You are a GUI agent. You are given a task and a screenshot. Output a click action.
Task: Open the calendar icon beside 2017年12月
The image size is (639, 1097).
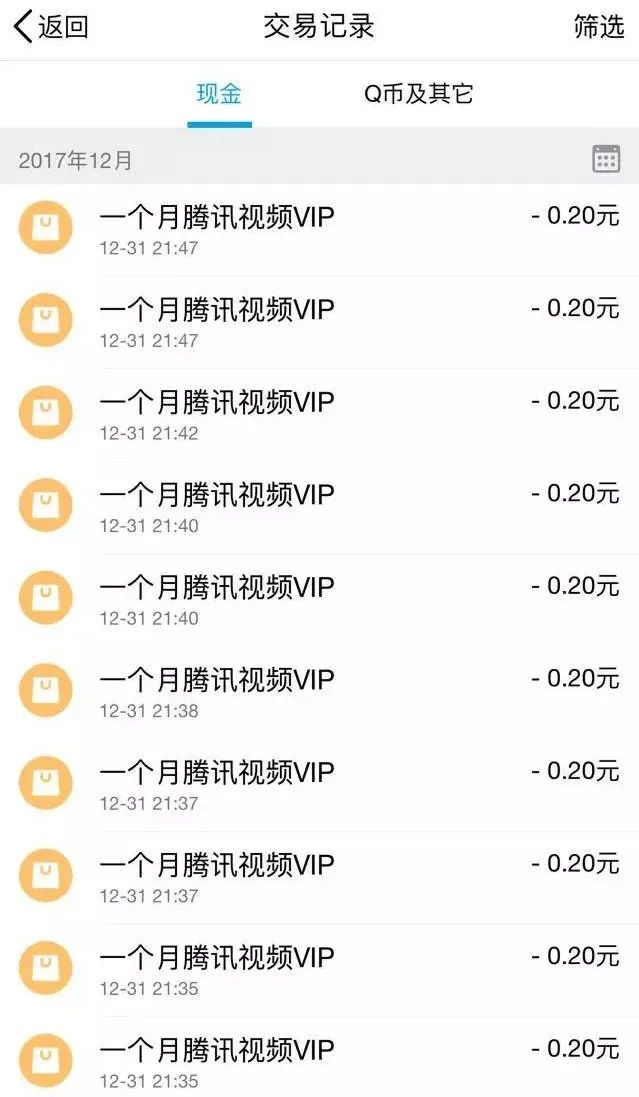click(606, 158)
